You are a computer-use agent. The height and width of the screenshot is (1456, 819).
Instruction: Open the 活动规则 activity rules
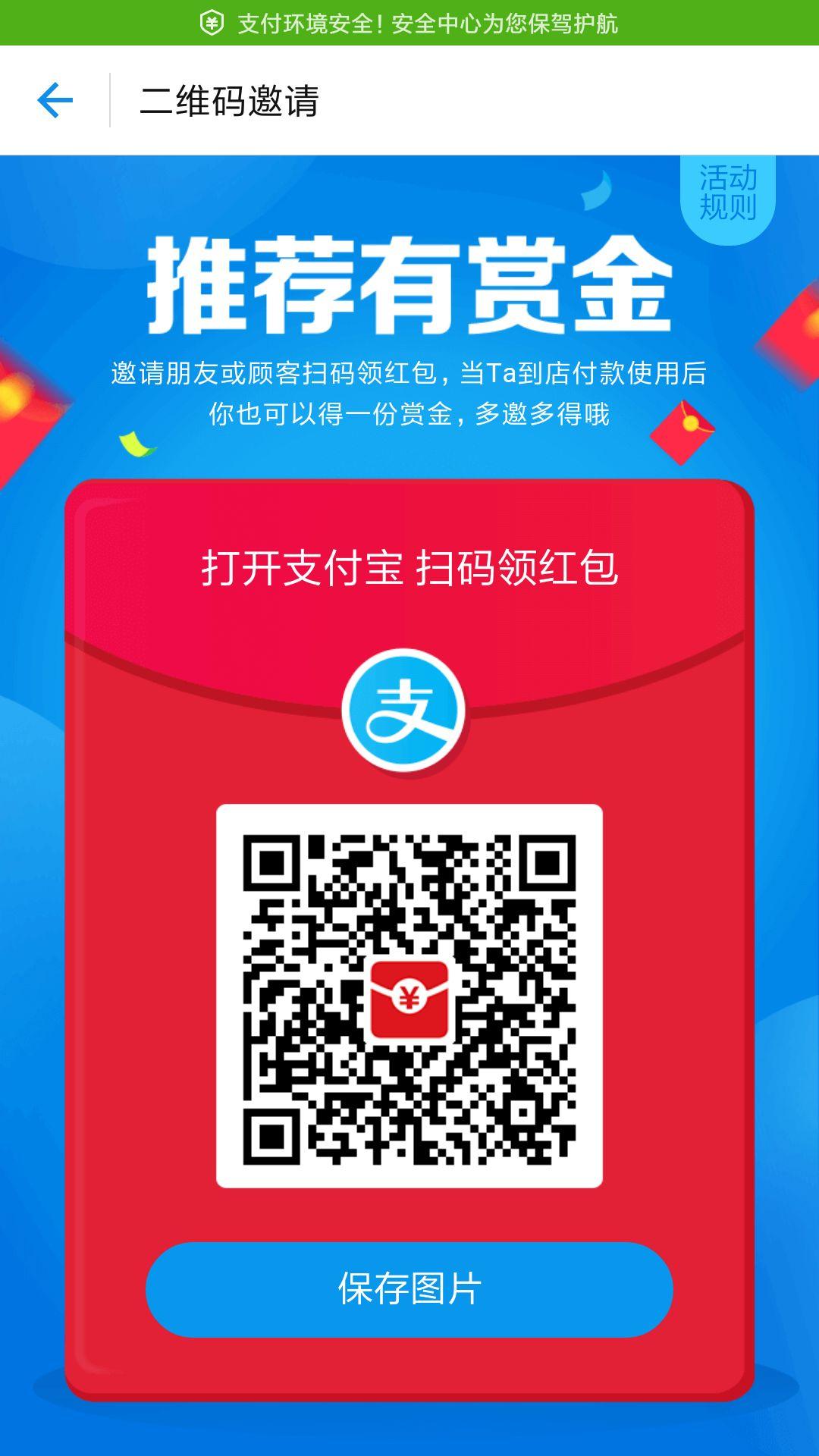pos(727,194)
